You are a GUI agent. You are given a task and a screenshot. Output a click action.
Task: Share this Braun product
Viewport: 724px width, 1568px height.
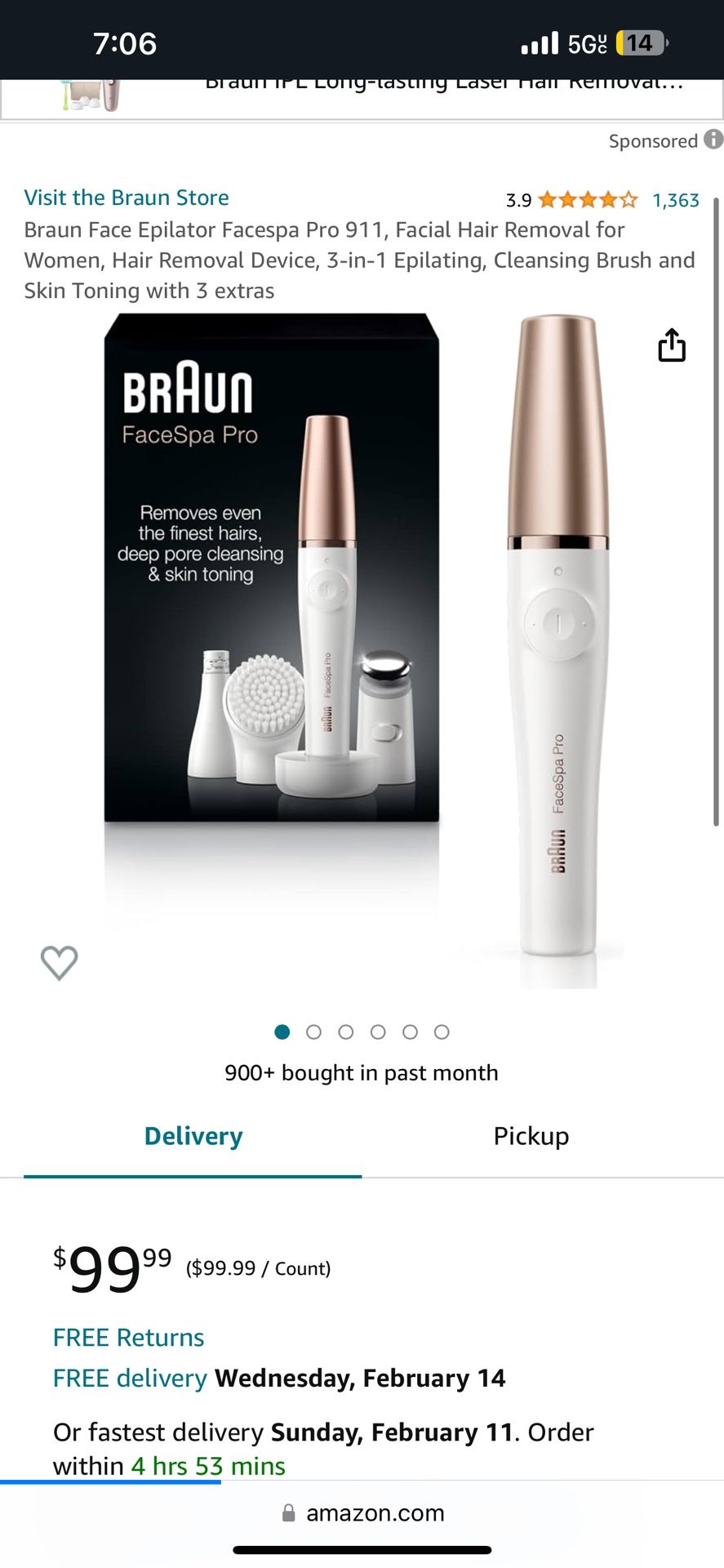tap(671, 345)
